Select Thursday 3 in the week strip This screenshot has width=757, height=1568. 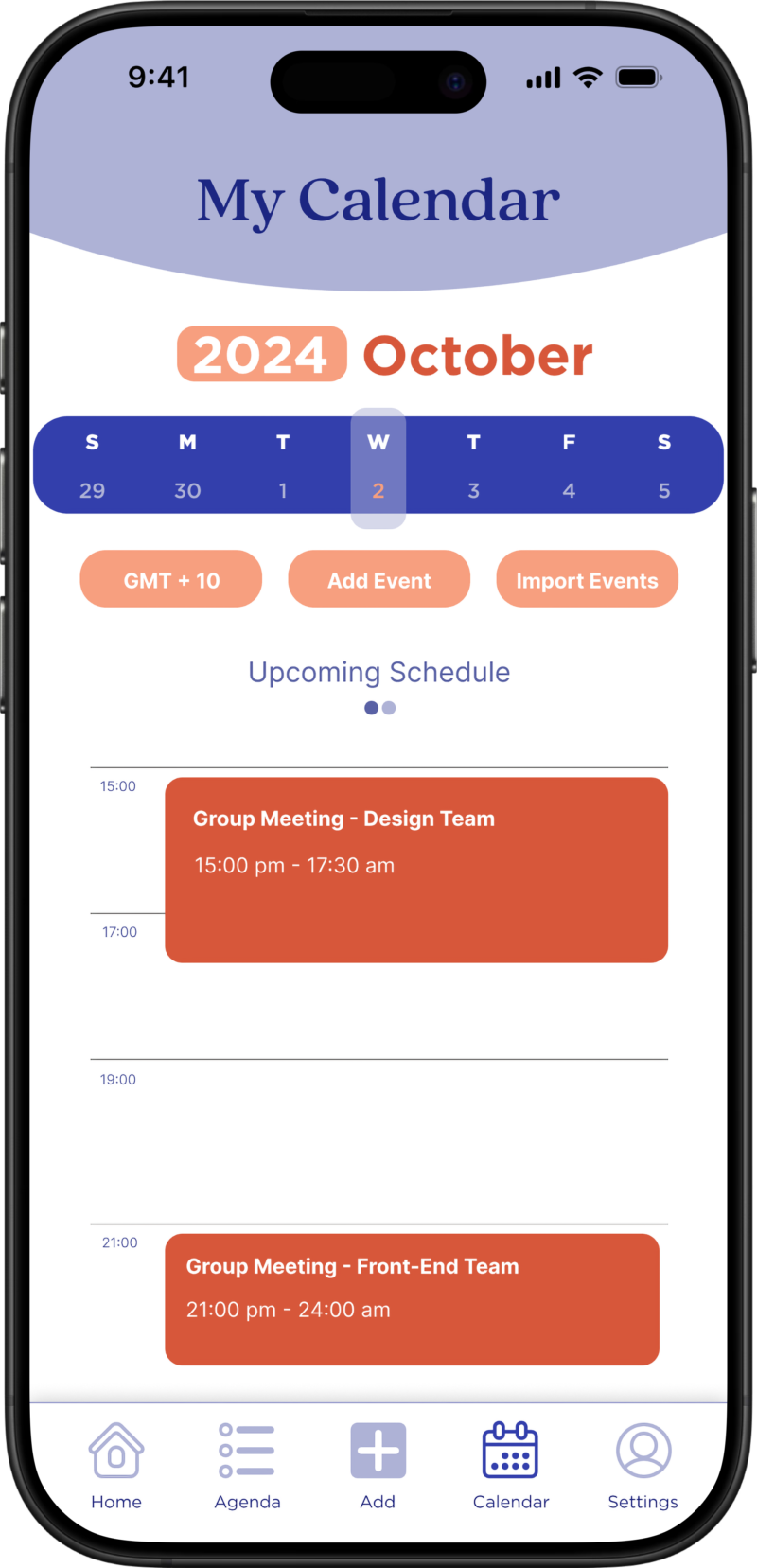473,468
